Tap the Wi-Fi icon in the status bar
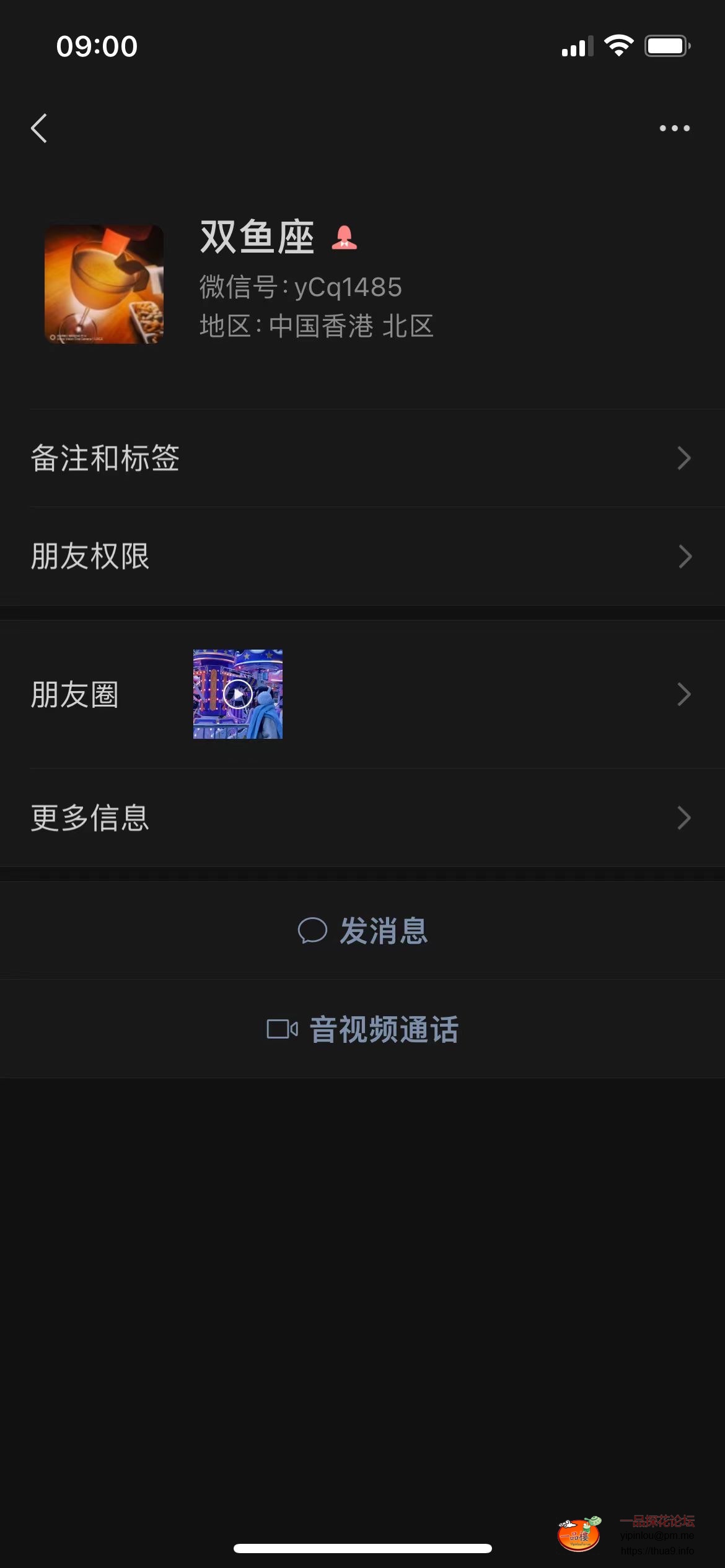The image size is (725, 1568). pos(618,44)
